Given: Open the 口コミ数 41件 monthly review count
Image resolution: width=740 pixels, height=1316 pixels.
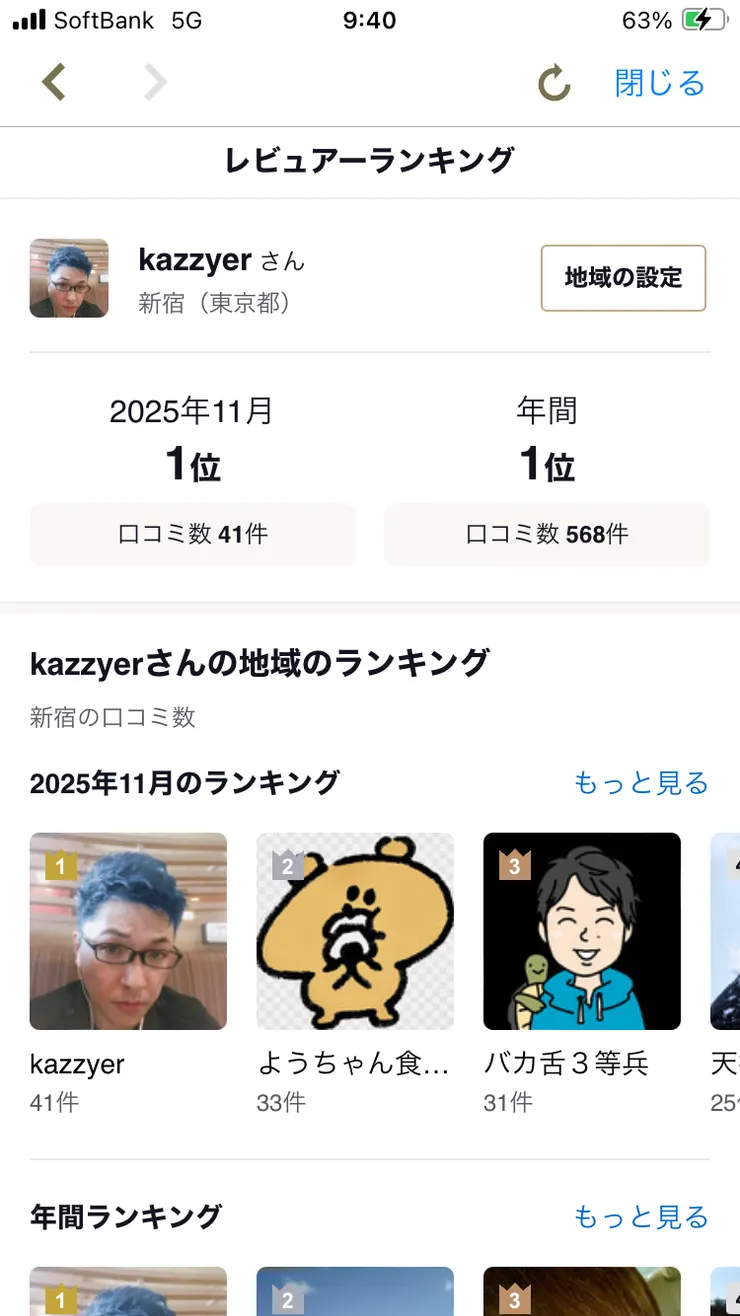Looking at the screenshot, I should (x=192, y=534).
